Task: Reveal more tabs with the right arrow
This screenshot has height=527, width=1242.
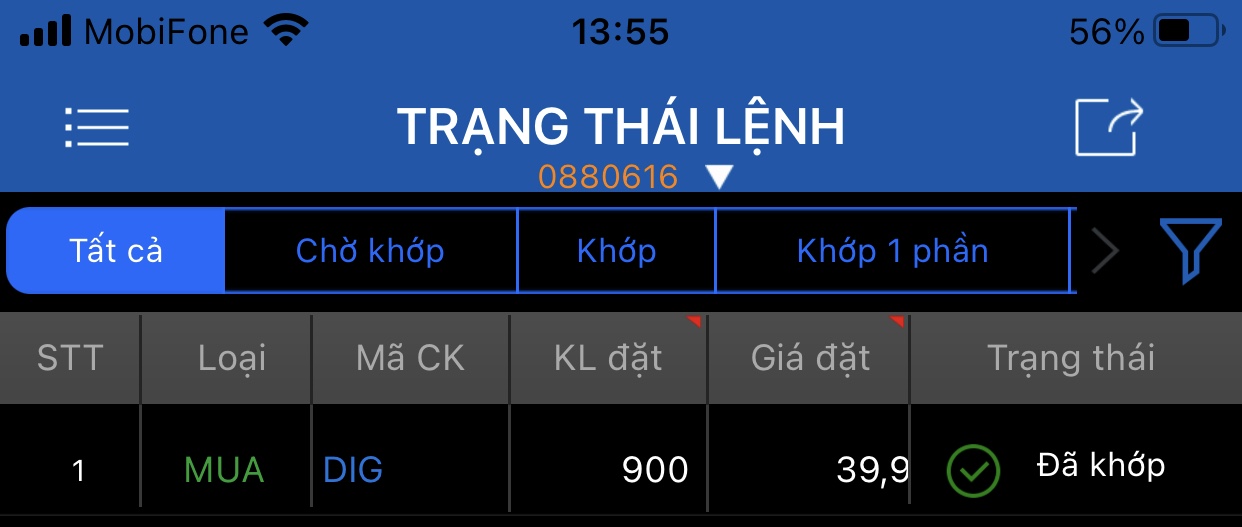Action: point(1105,251)
